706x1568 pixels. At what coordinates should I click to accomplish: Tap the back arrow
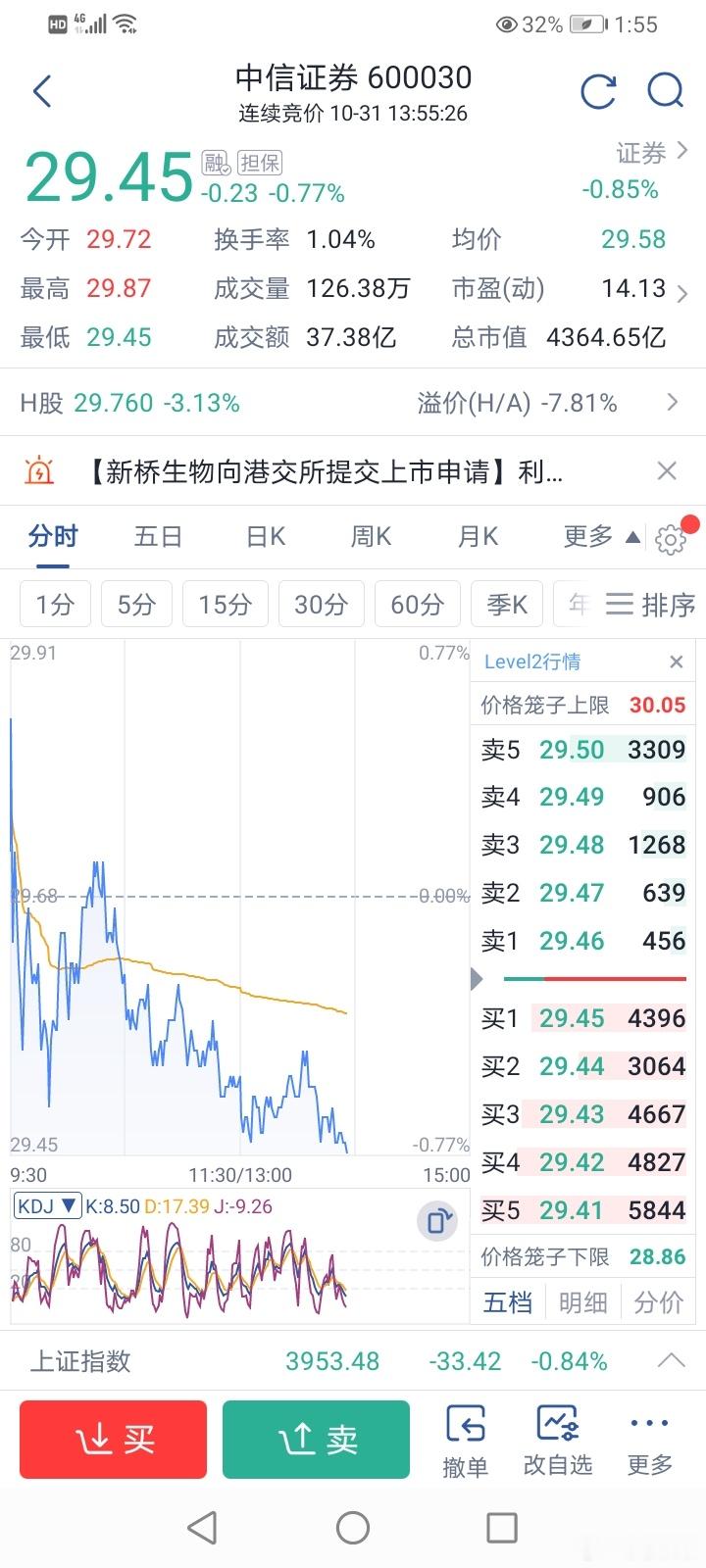point(41,90)
